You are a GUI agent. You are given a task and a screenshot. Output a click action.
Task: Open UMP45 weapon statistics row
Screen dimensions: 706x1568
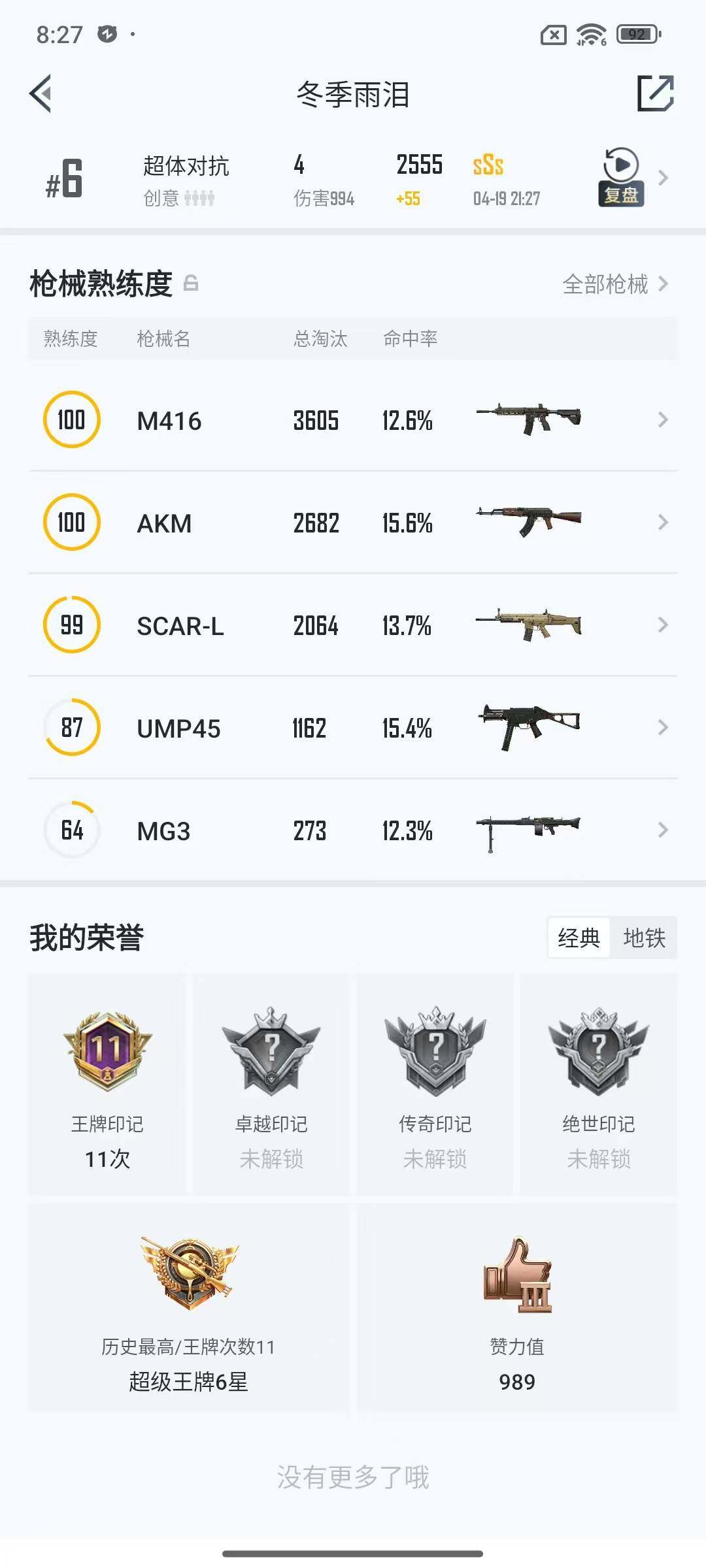(353, 728)
